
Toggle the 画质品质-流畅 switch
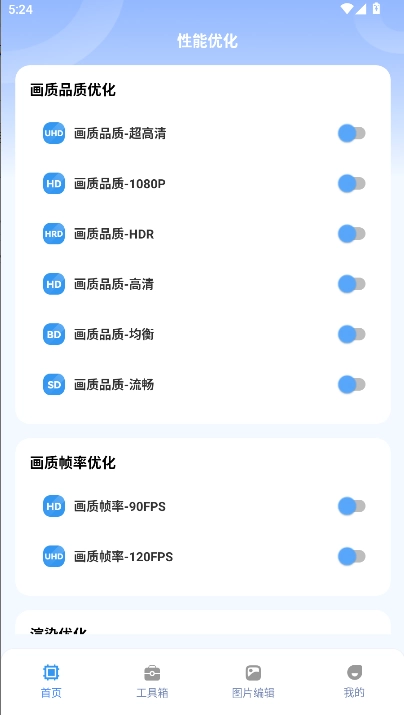[352, 384]
